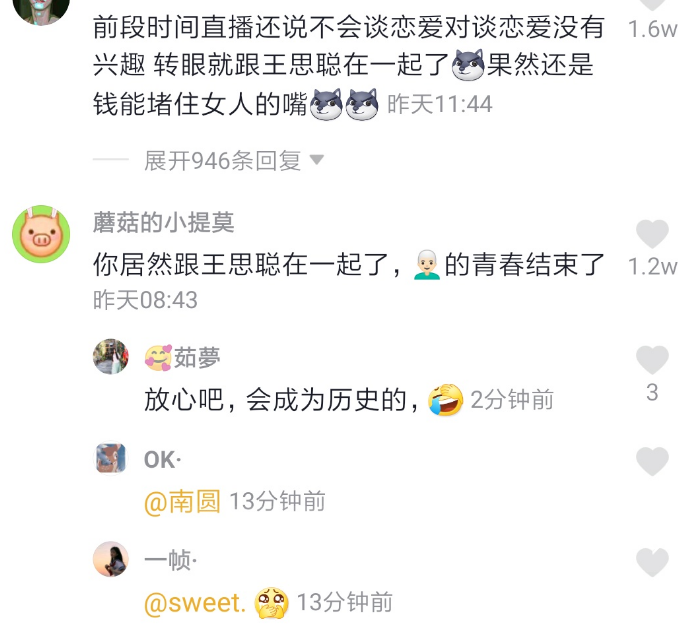View OK·'s profile avatar
678x634 pixels.
coord(111,458)
